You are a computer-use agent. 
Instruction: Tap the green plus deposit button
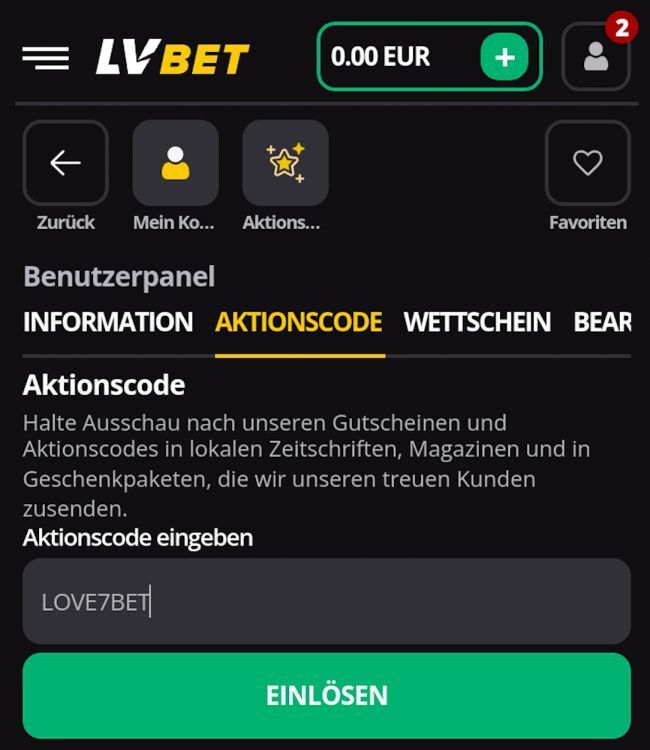click(x=504, y=57)
